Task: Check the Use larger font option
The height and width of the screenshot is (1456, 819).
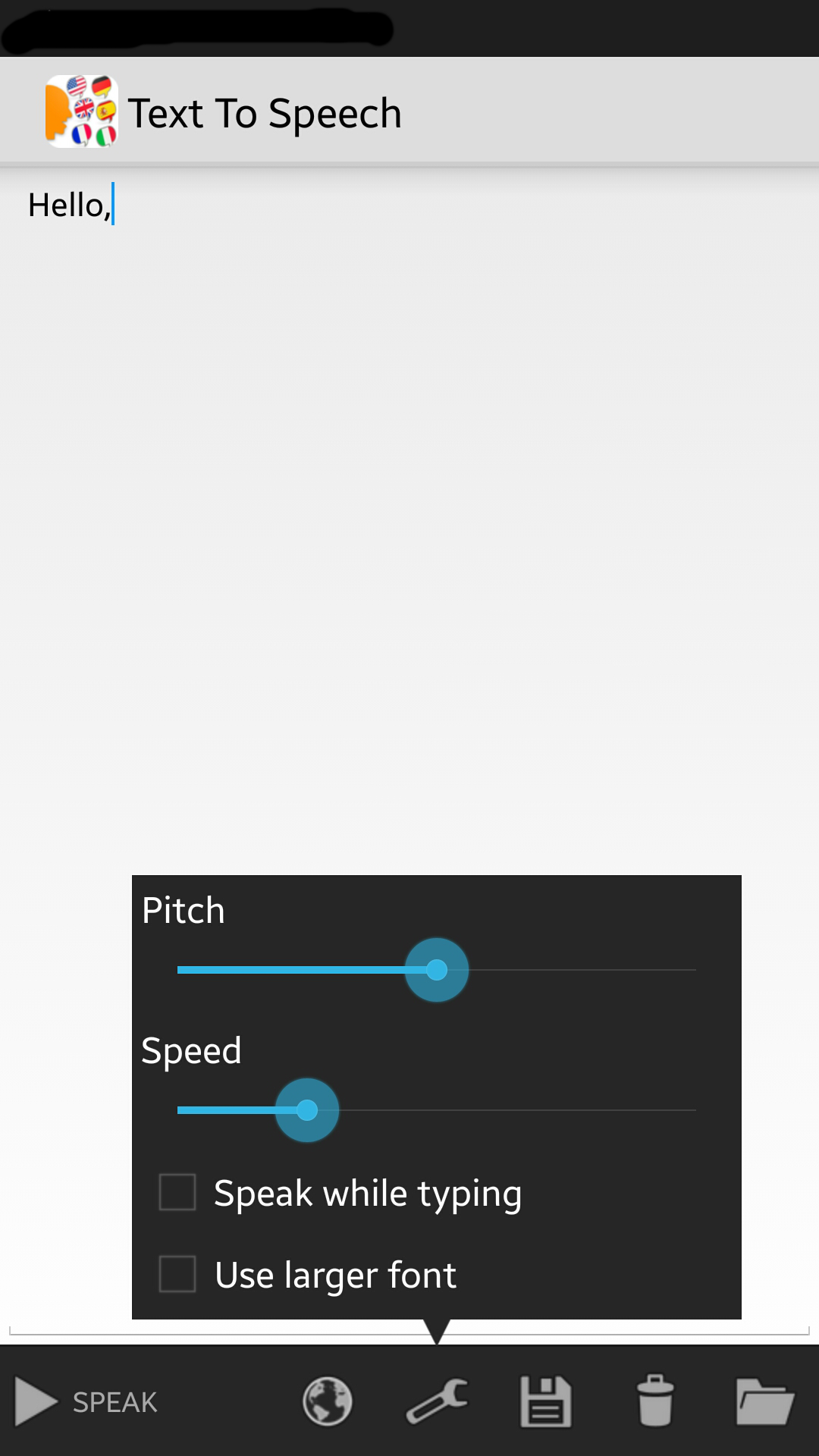Action: pyautogui.click(x=178, y=1274)
